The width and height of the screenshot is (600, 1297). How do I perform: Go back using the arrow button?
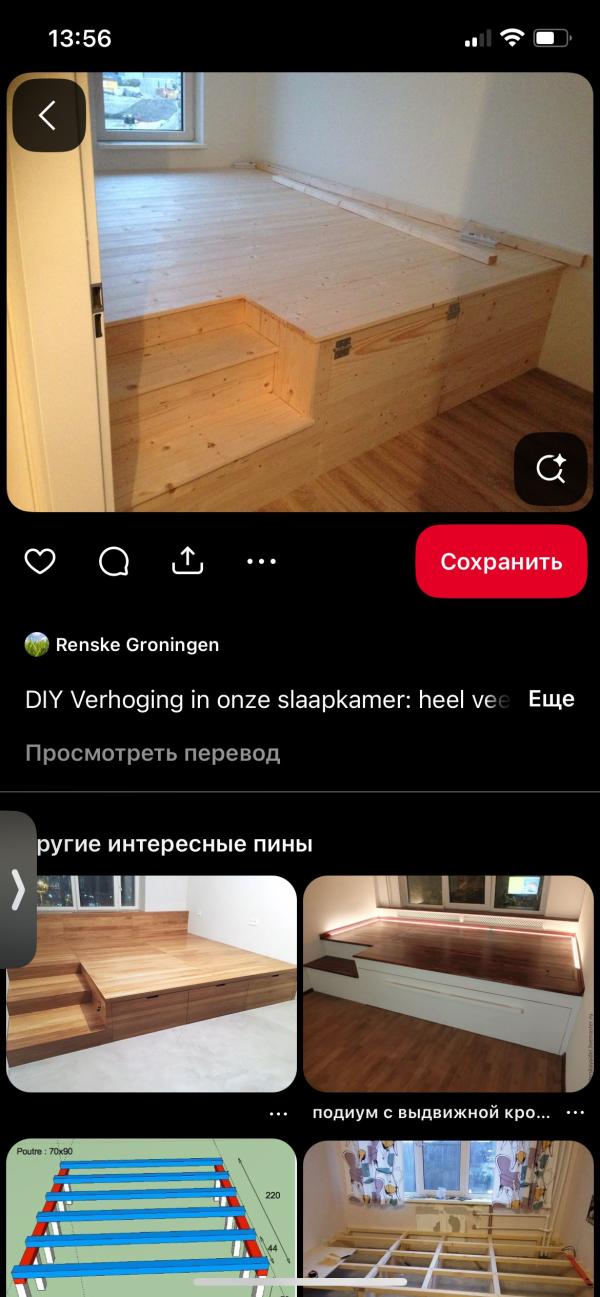48,116
